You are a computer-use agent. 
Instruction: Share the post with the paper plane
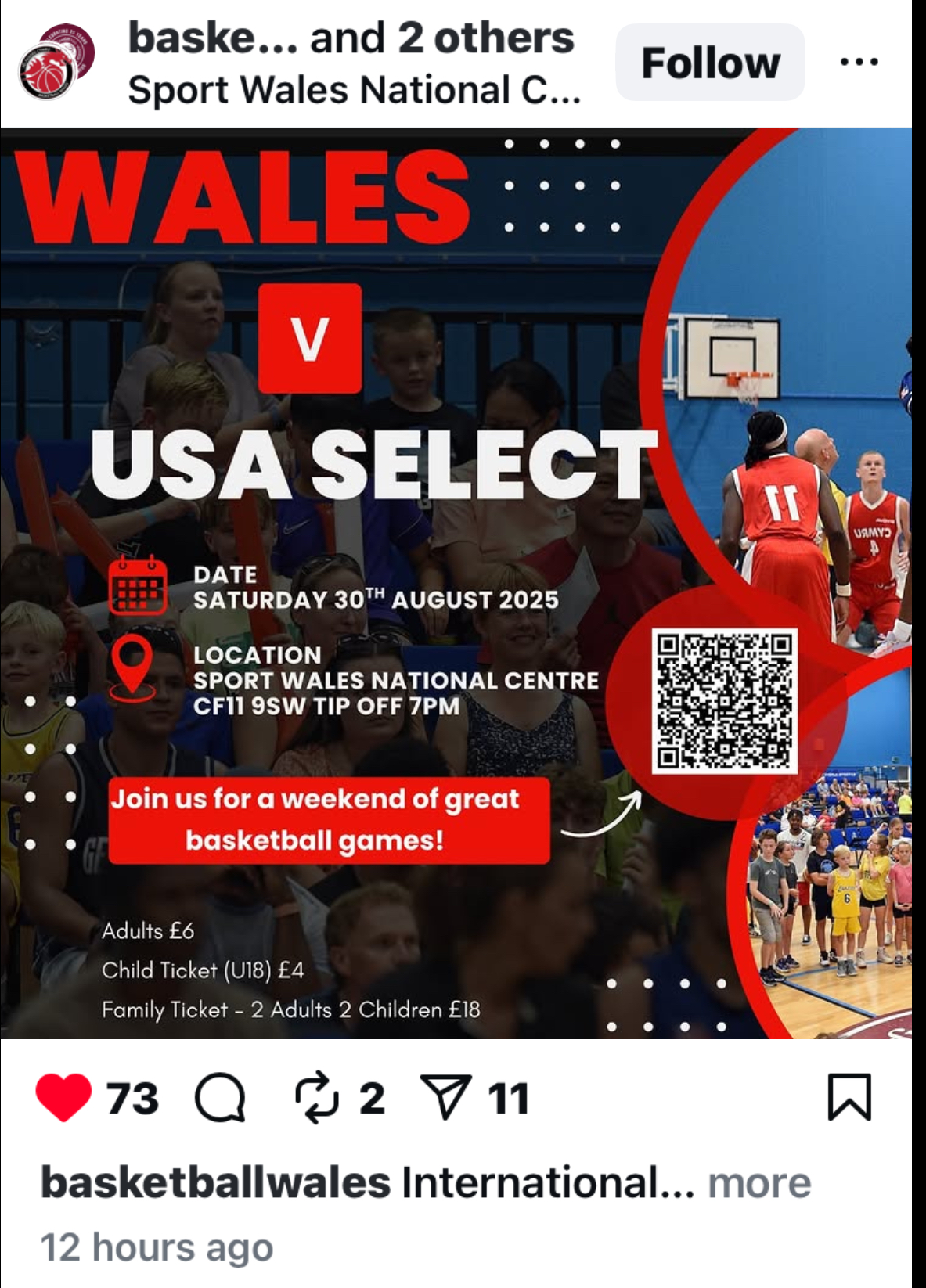pyautogui.click(x=445, y=1096)
